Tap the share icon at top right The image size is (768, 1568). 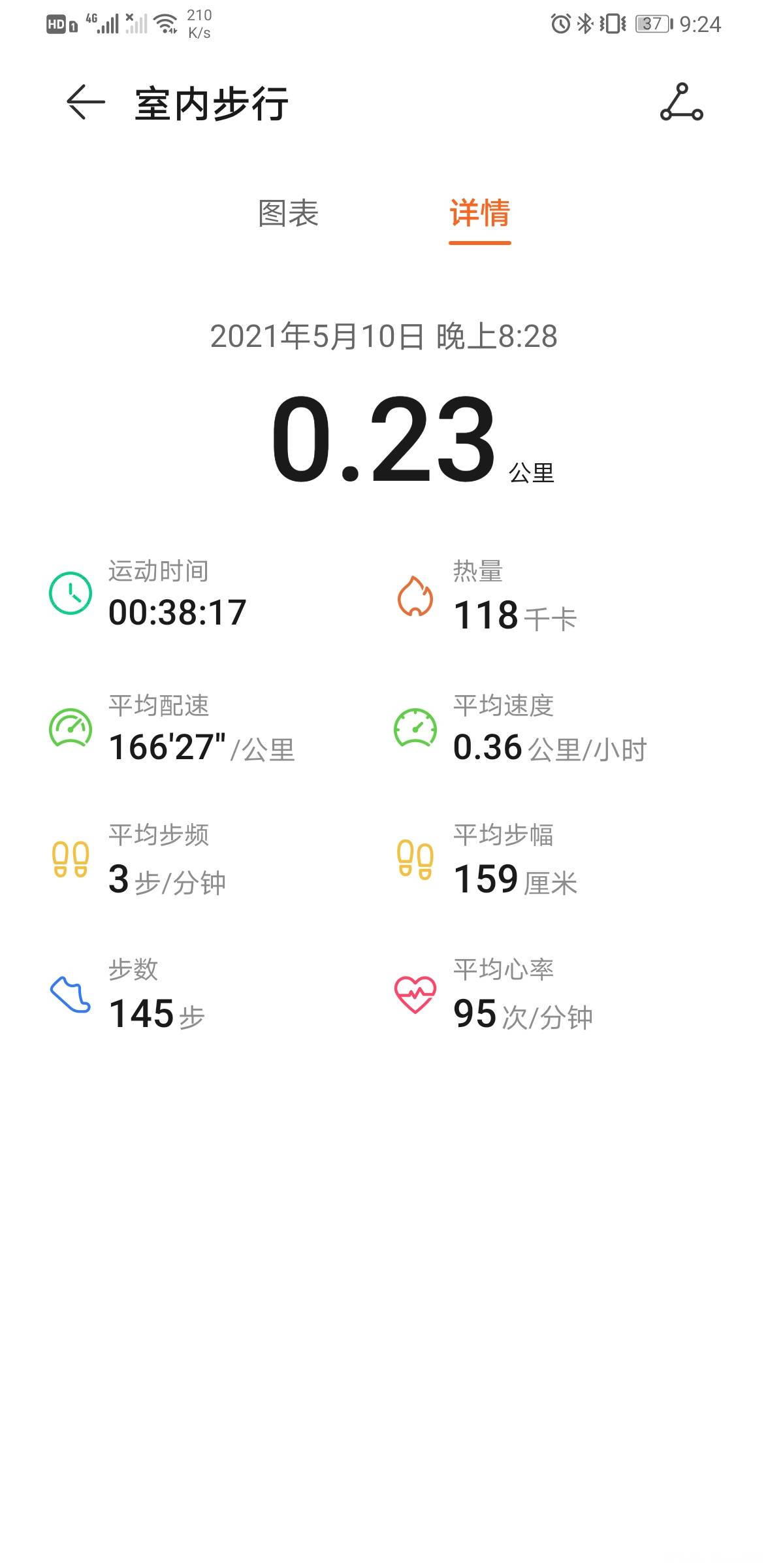pyautogui.click(x=682, y=105)
